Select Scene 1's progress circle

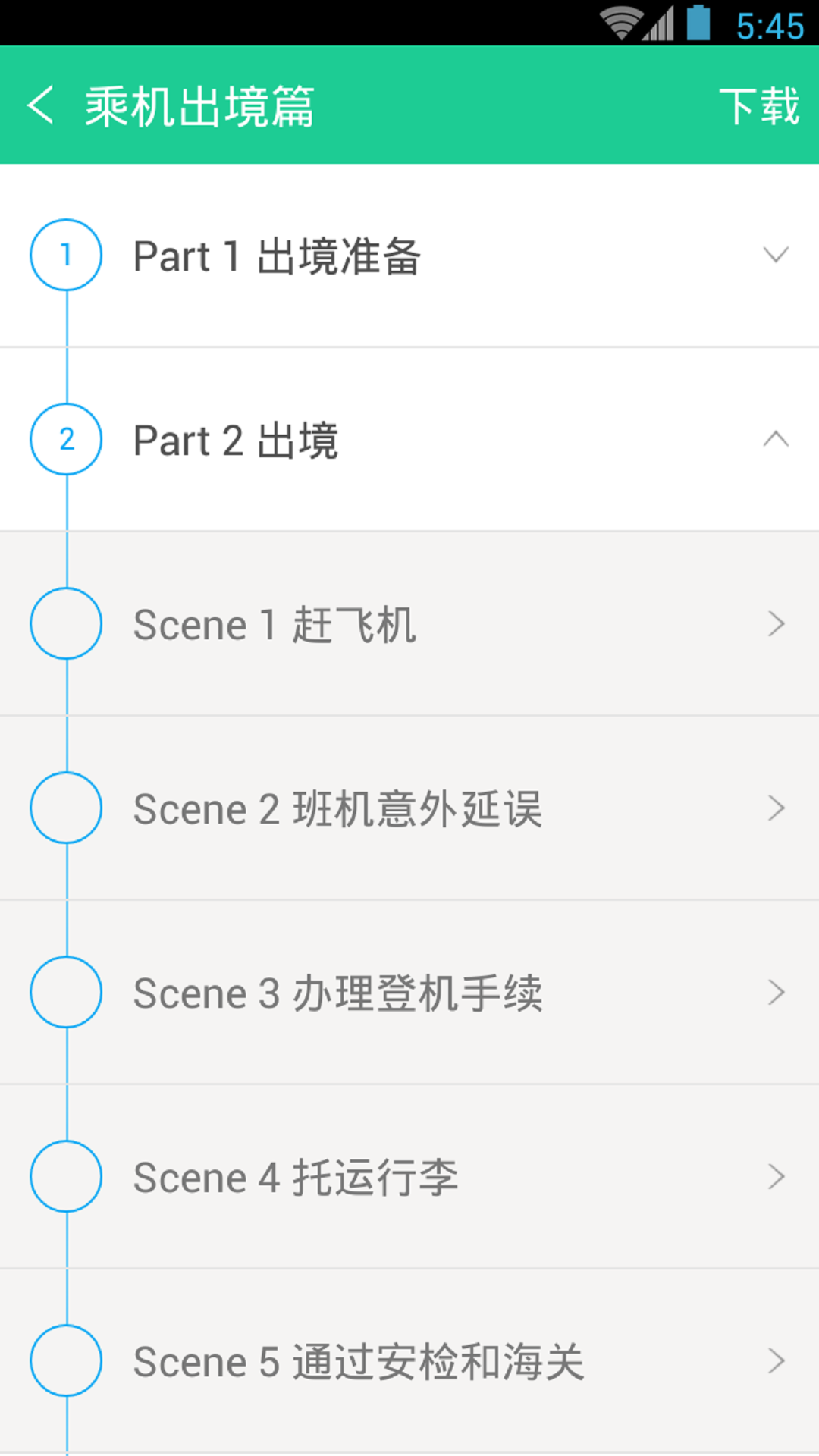click(65, 623)
